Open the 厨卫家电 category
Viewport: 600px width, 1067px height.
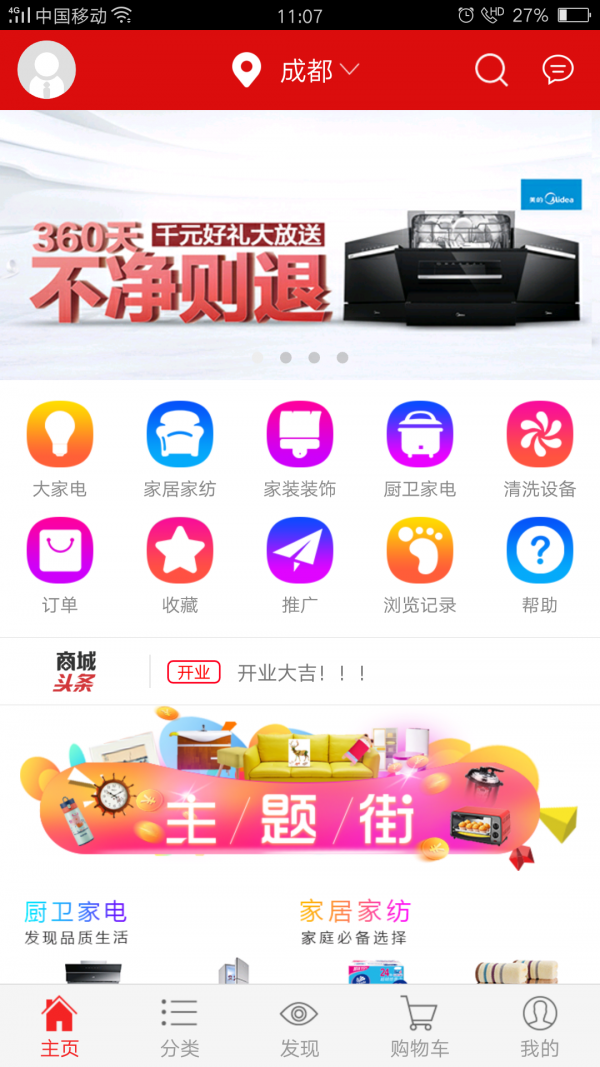pyautogui.click(x=420, y=448)
